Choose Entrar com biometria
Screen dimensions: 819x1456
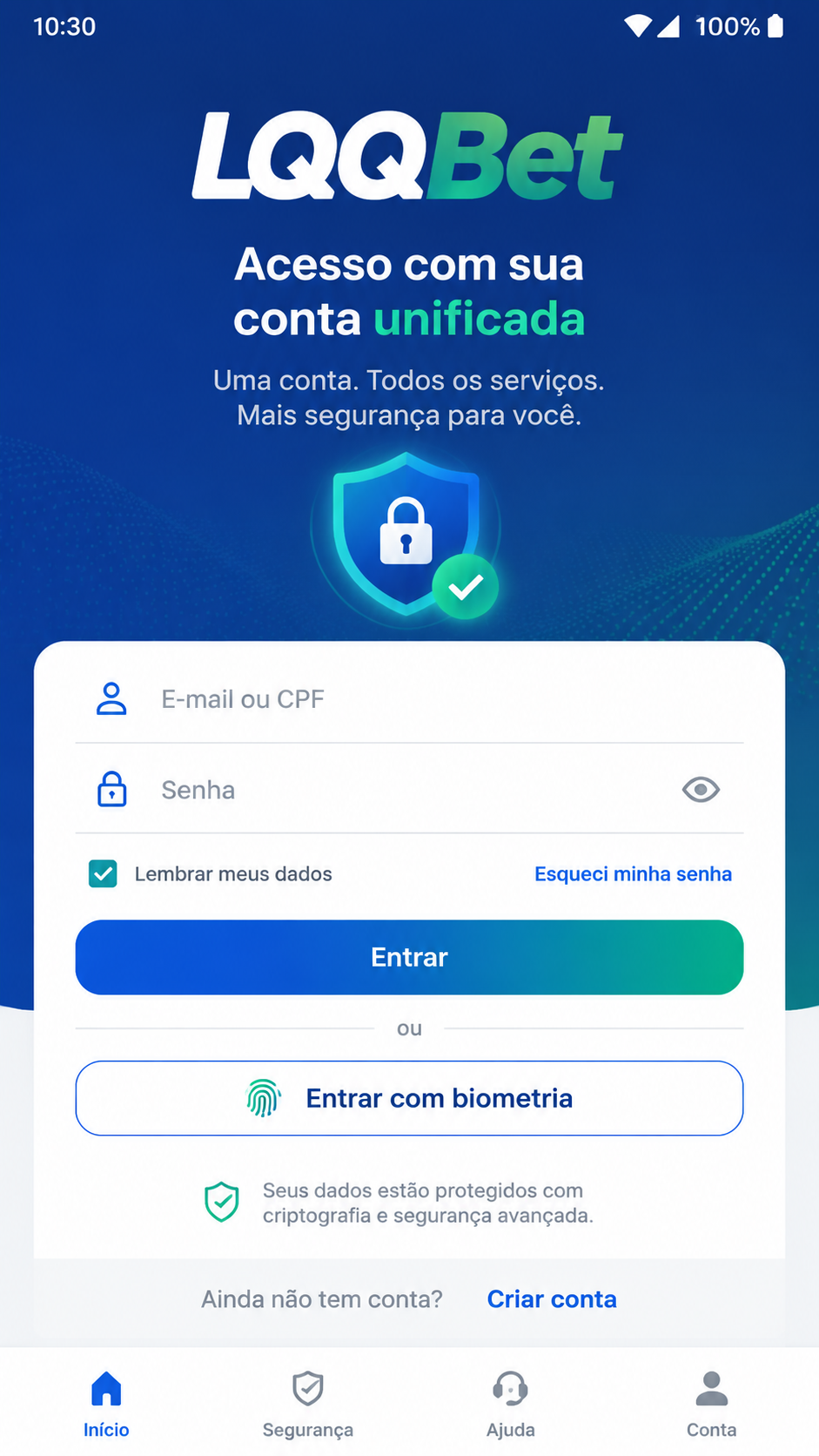409,1098
